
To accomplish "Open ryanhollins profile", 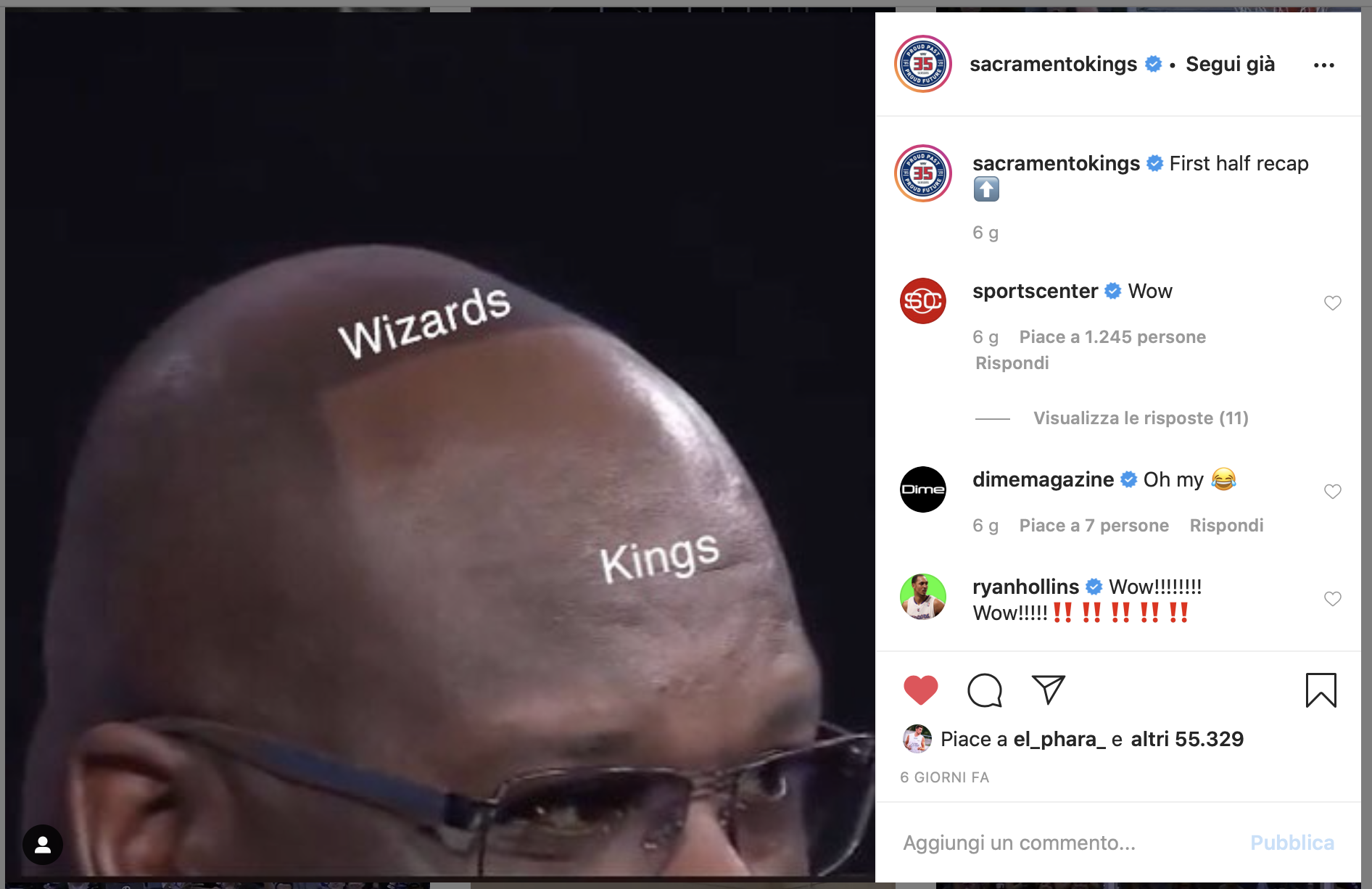I will (1025, 587).
